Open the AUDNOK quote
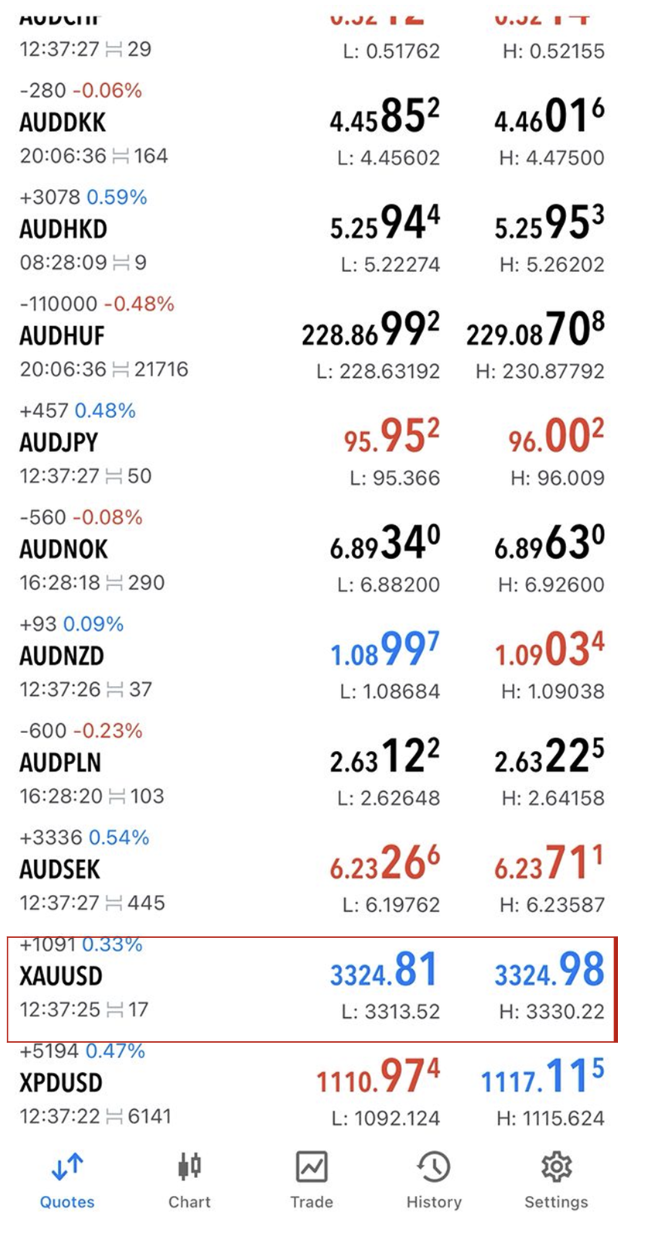Screen dimensions: 646x1238 coord(63,549)
